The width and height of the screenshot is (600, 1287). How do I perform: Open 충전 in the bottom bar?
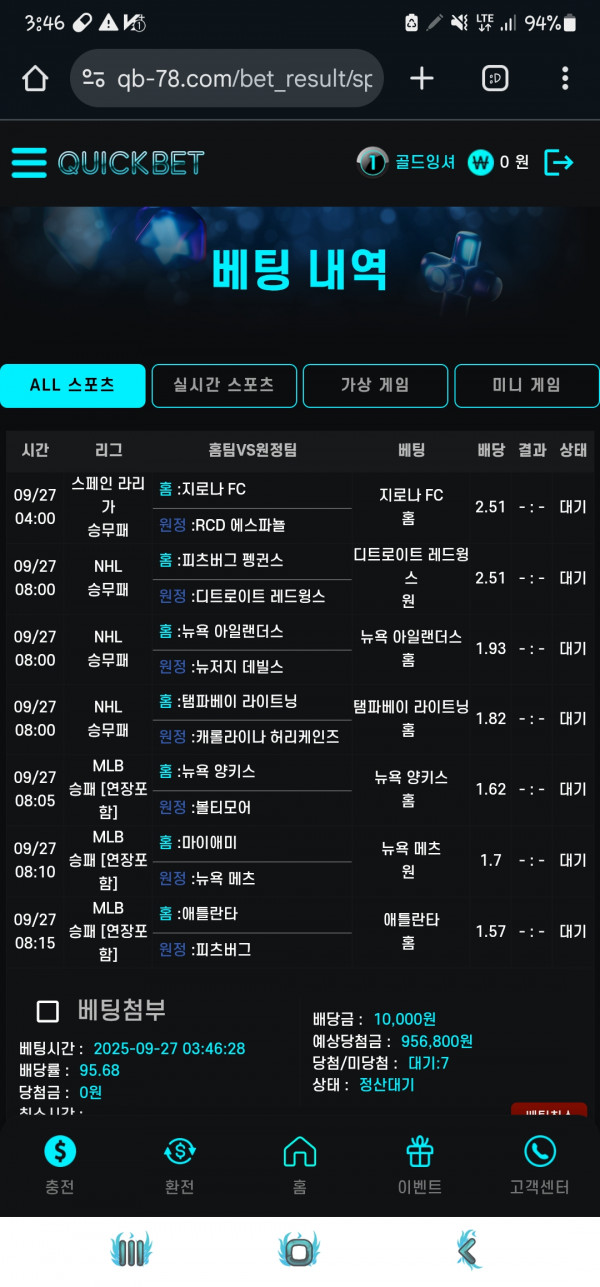click(60, 1165)
